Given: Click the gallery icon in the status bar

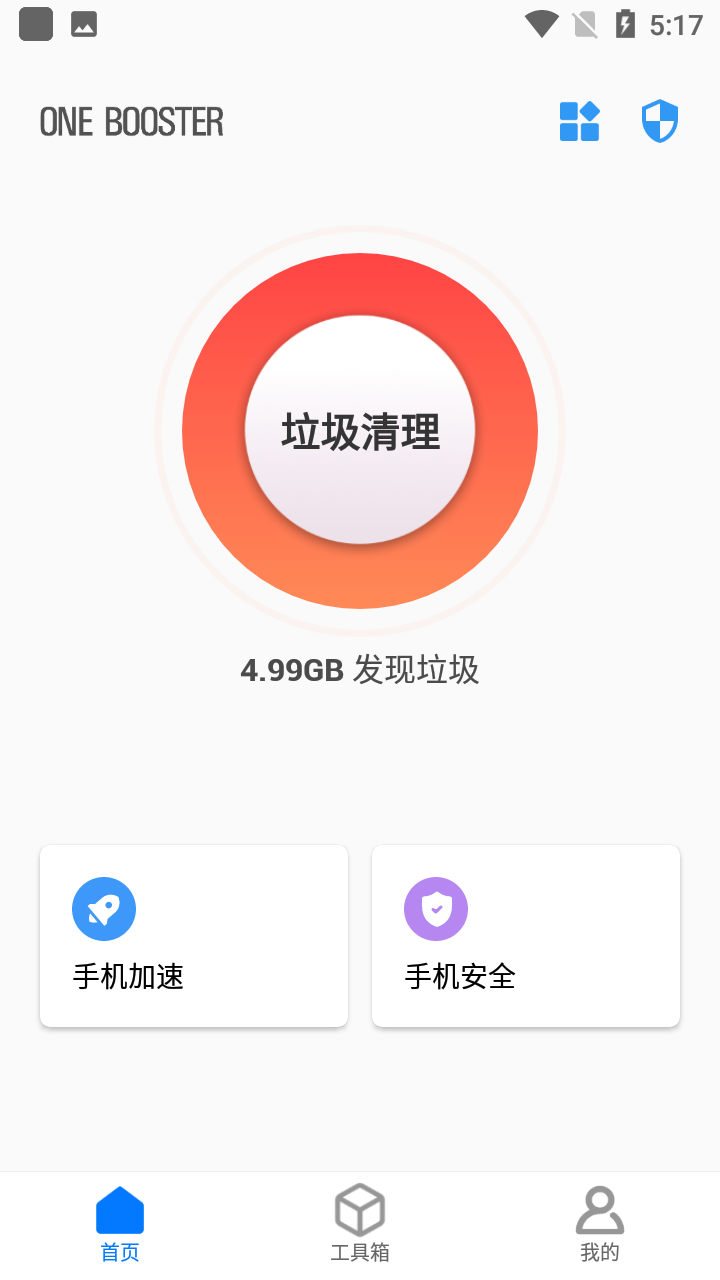Looking at the screenshot, I should (84, 24).
